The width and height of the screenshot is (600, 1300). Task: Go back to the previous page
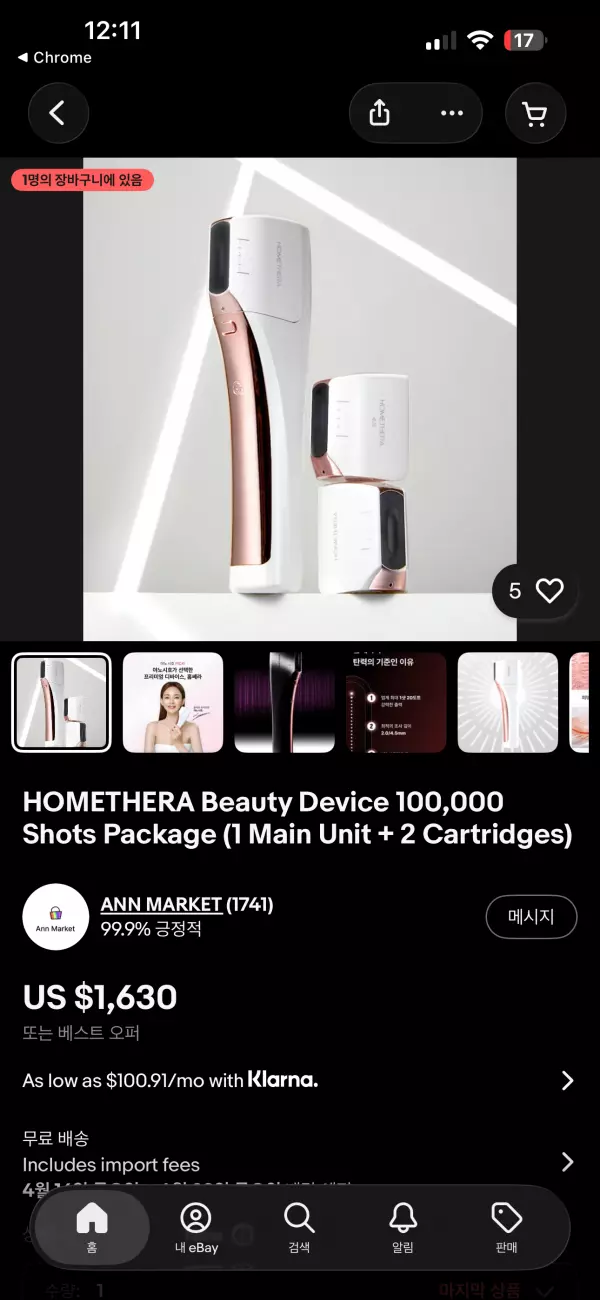click(58, 113)
